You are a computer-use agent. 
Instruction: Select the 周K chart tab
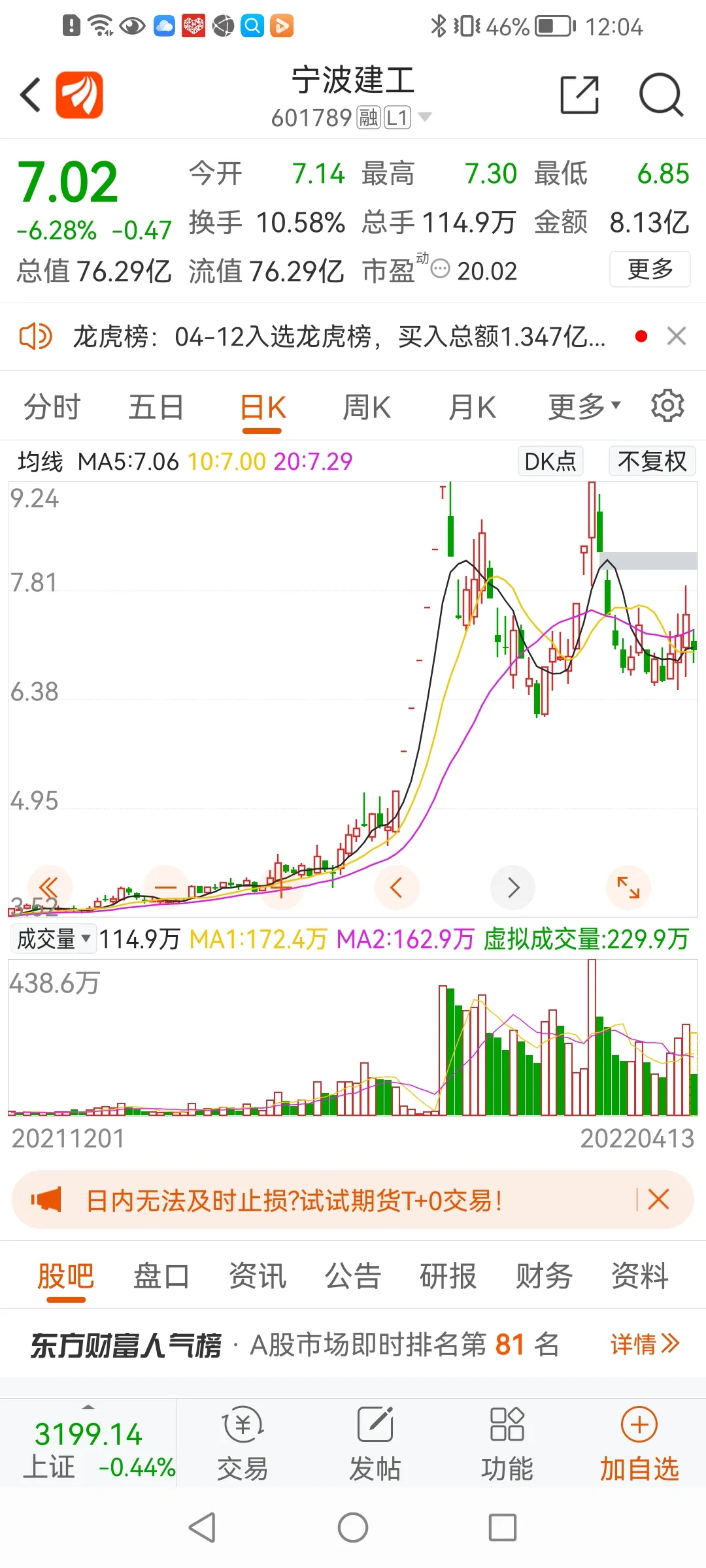367,408
